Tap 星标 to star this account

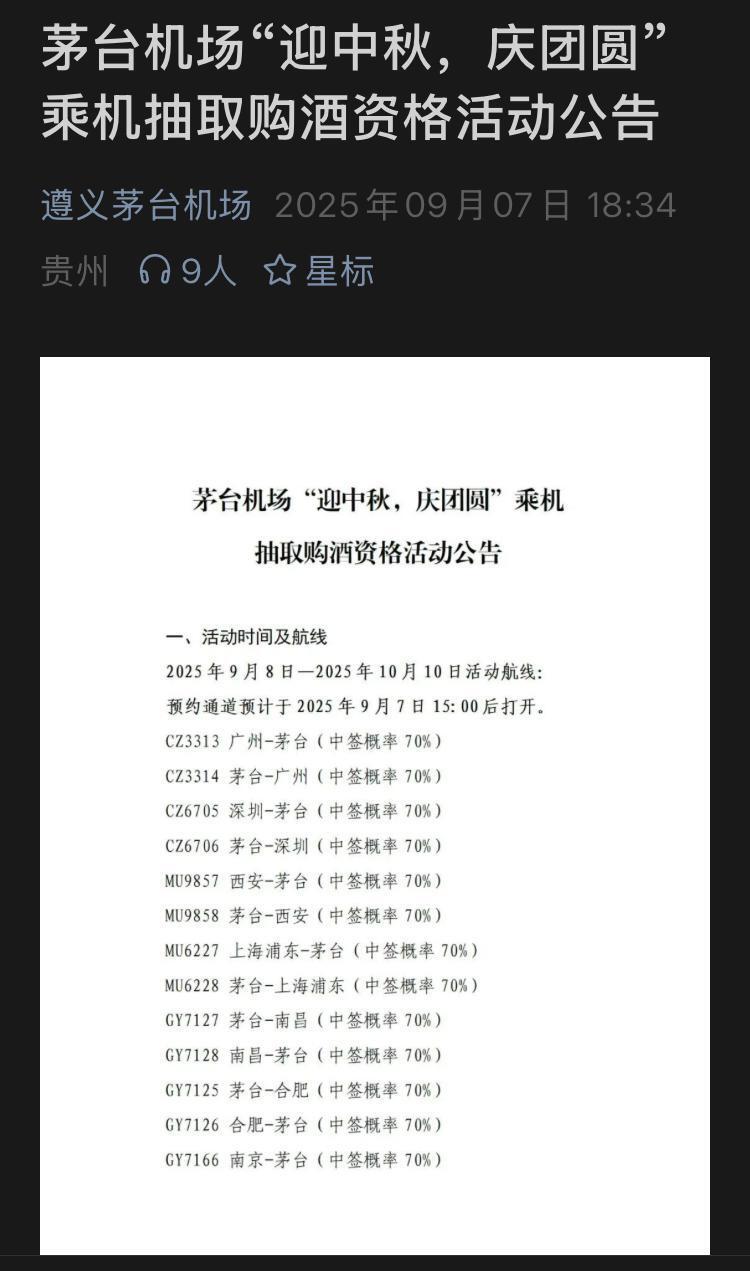click(x=320, y=271)
